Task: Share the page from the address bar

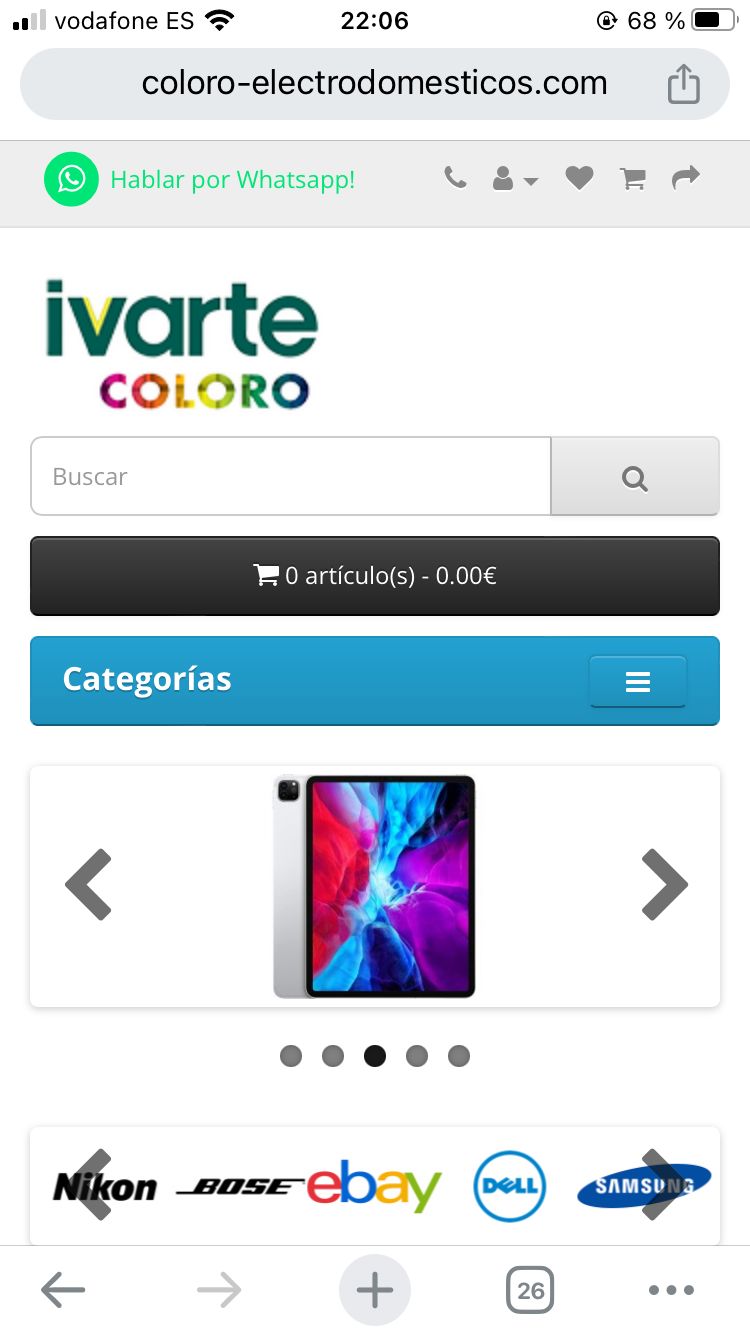Action: [684, 84]
